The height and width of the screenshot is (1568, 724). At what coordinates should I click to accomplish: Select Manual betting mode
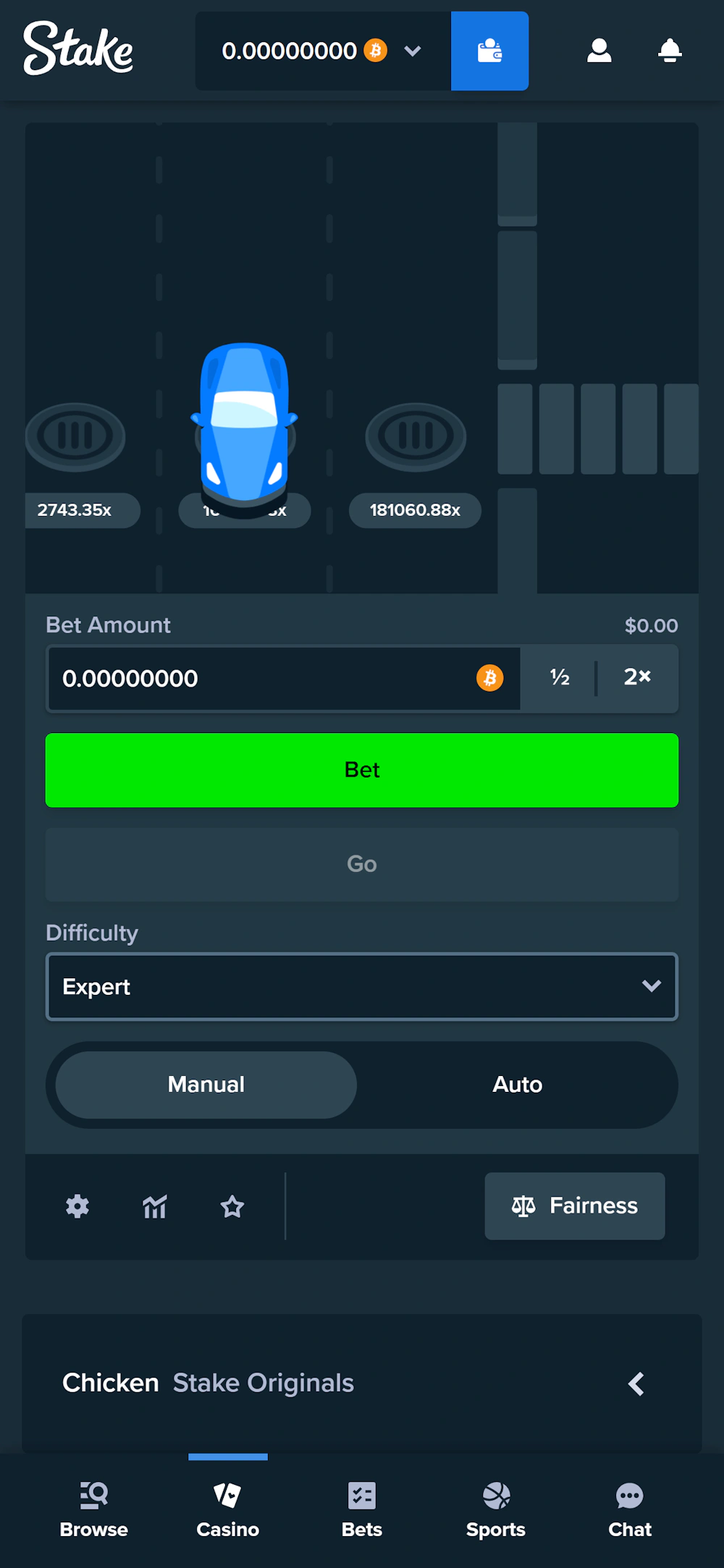(205, 1085)
